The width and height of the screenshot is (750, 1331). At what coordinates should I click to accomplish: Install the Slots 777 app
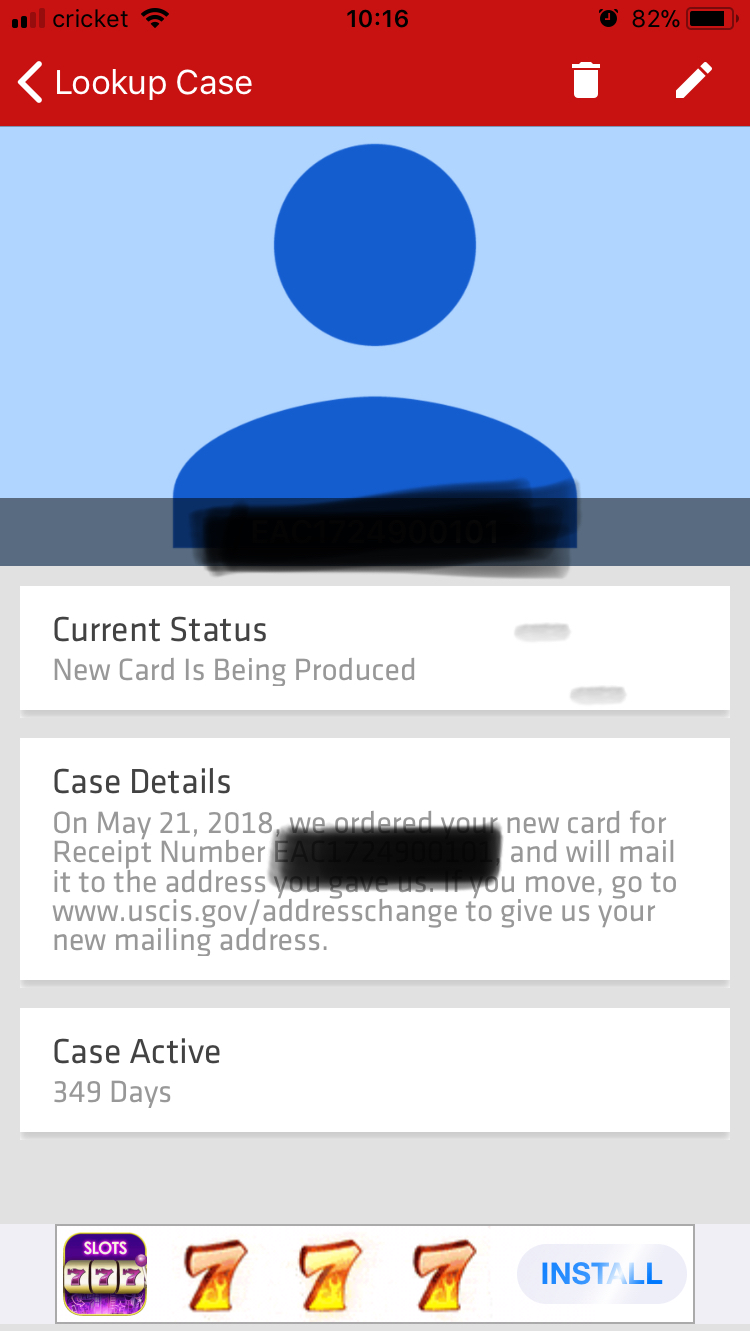(601, 1273)
